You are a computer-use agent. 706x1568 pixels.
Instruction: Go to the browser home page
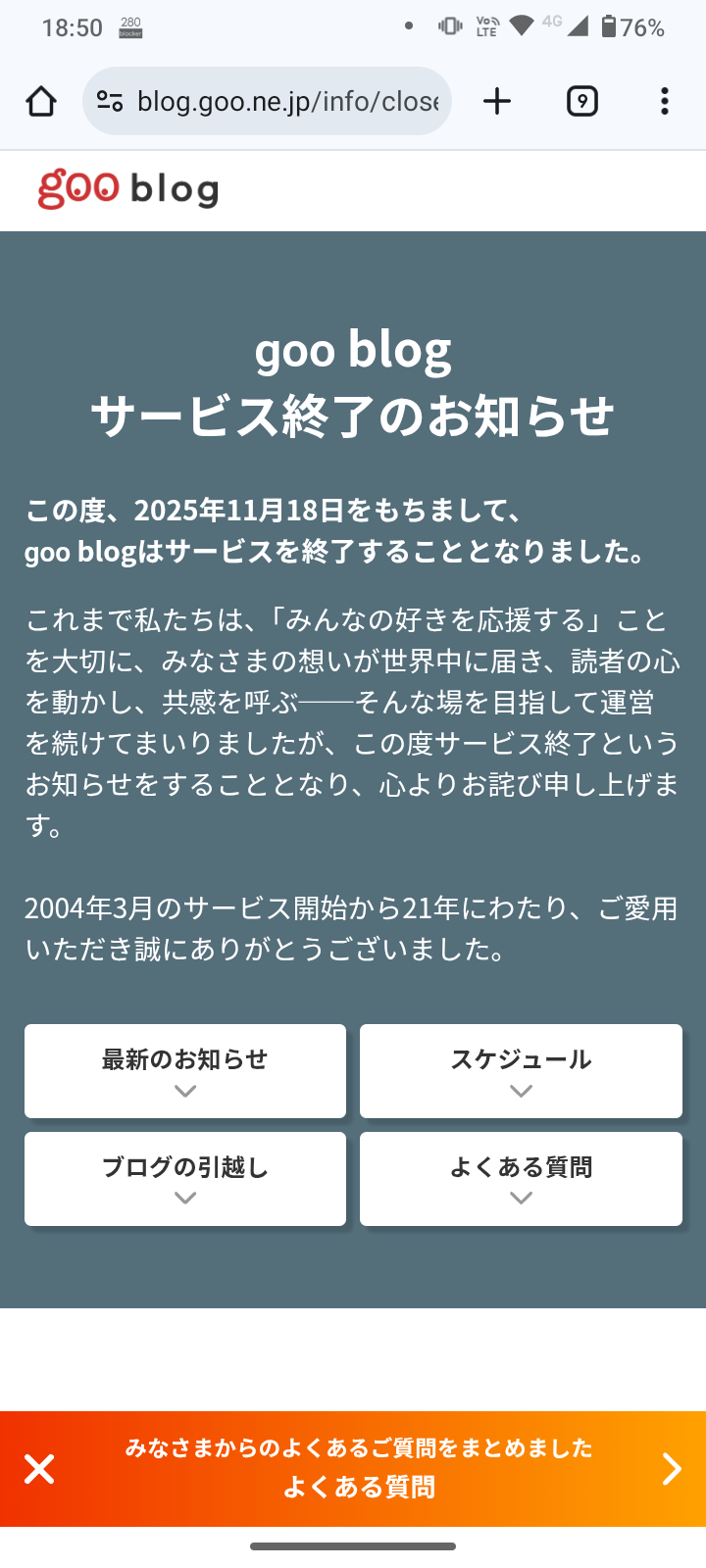pos(41,101)
